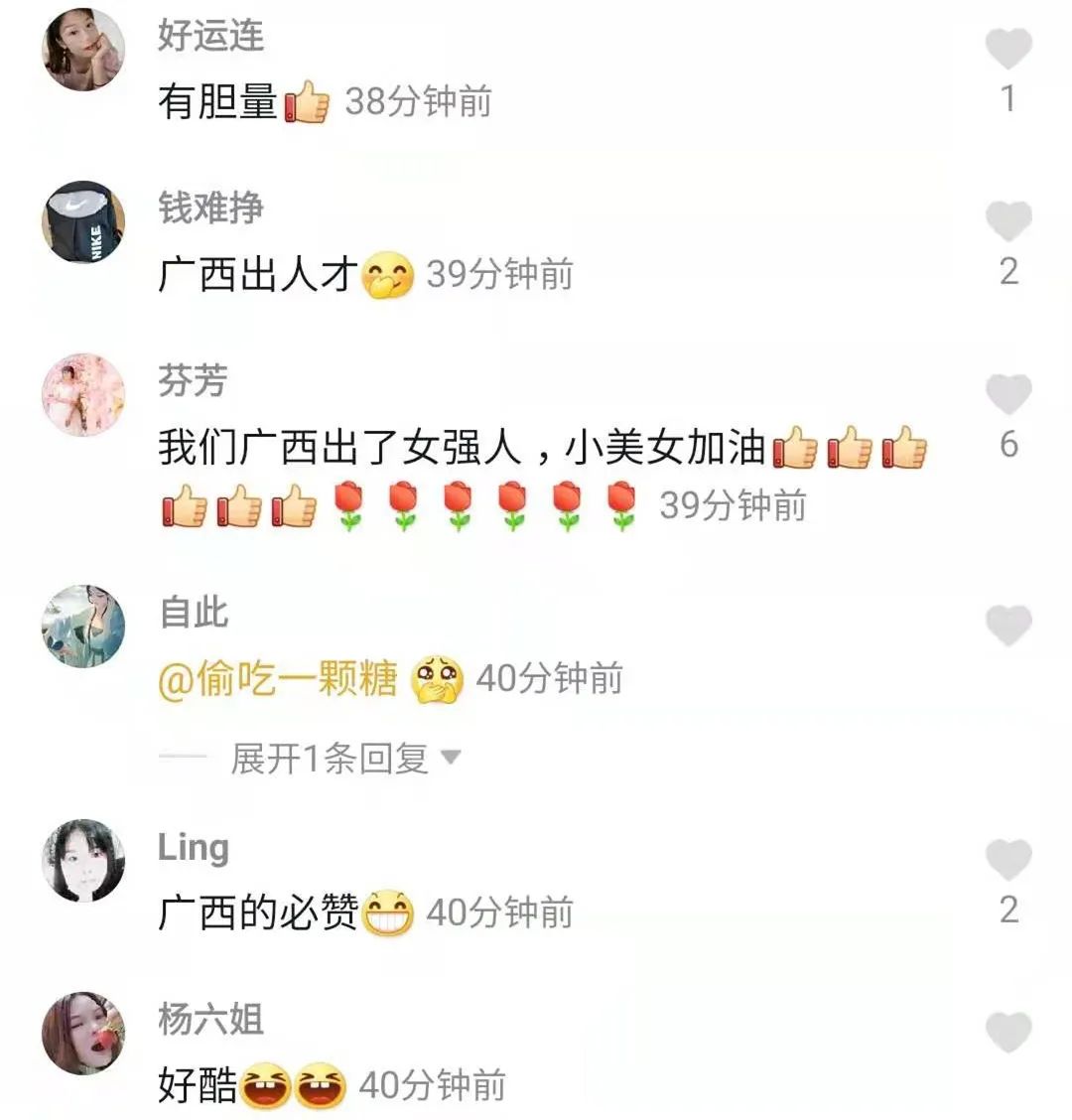Like 芬芳's comment
The height and width of the screenshot is (1120, 1072).
1008,394
